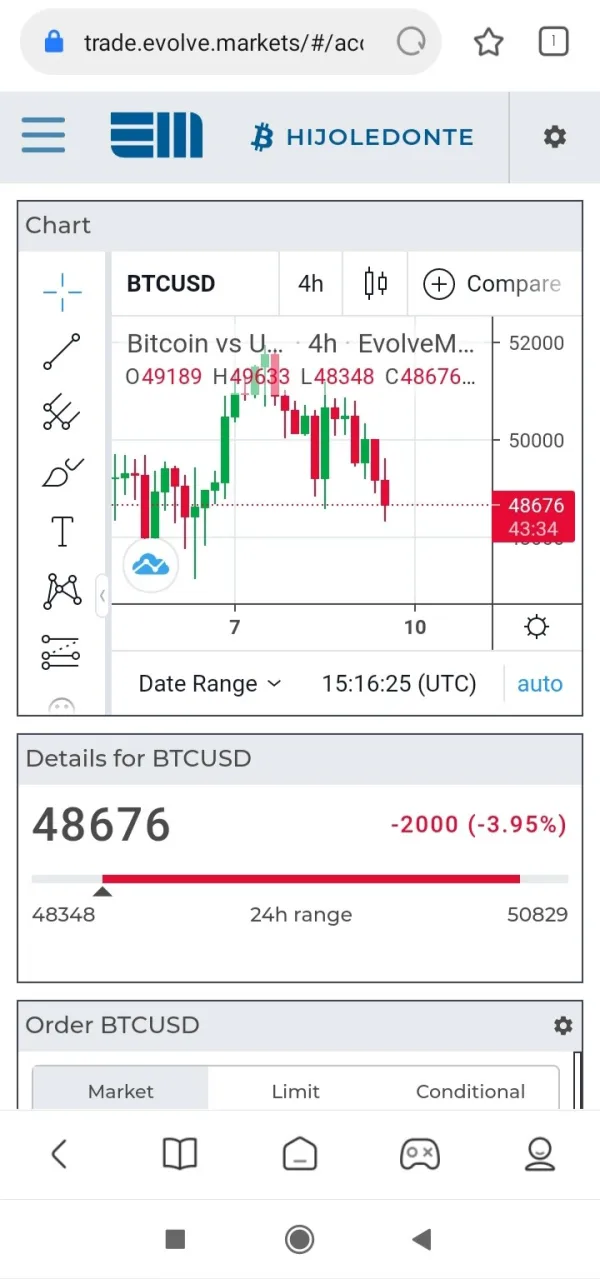Open chart settings gear icon
Screen dimensions: 600x1279
point(537,627)
